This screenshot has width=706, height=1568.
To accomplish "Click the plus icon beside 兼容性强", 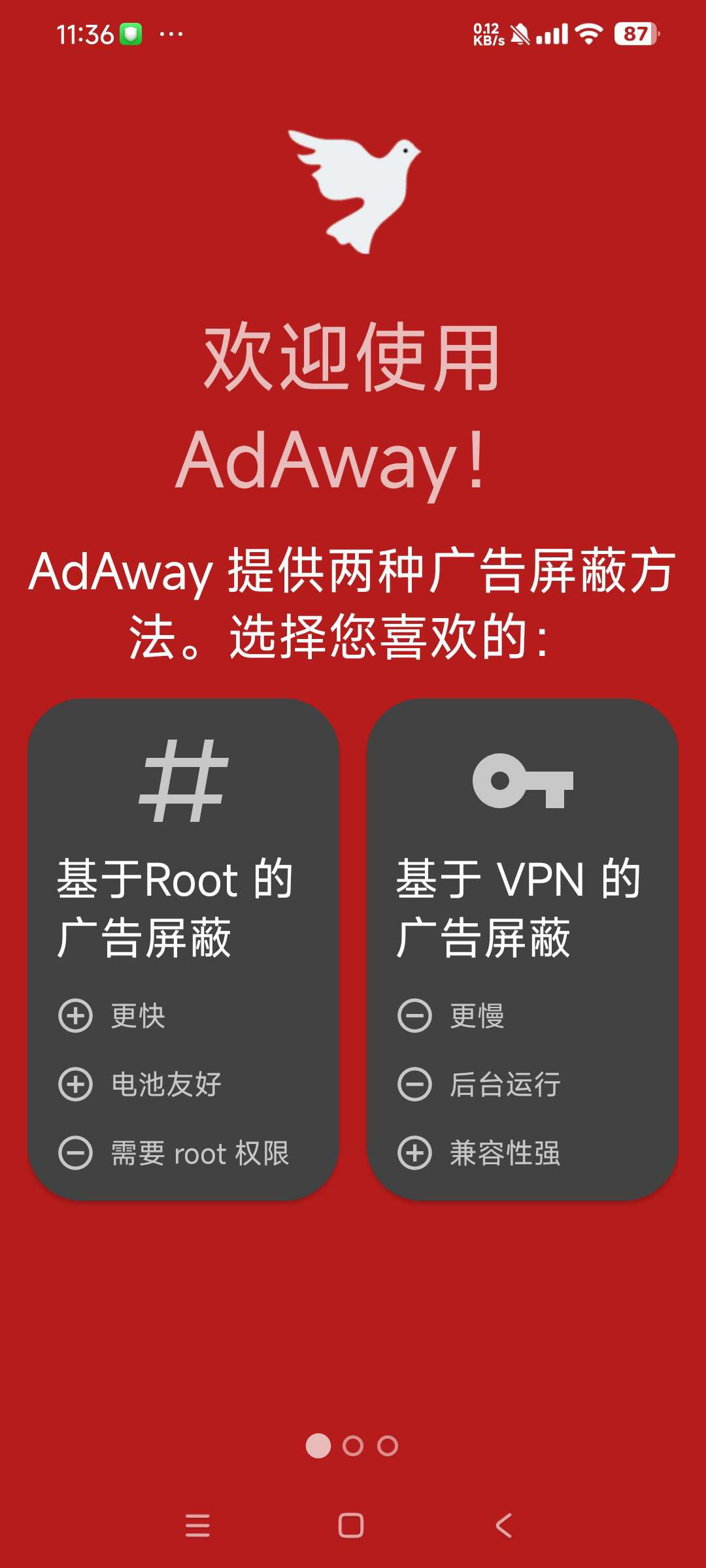I will [x=416, y=1153].
